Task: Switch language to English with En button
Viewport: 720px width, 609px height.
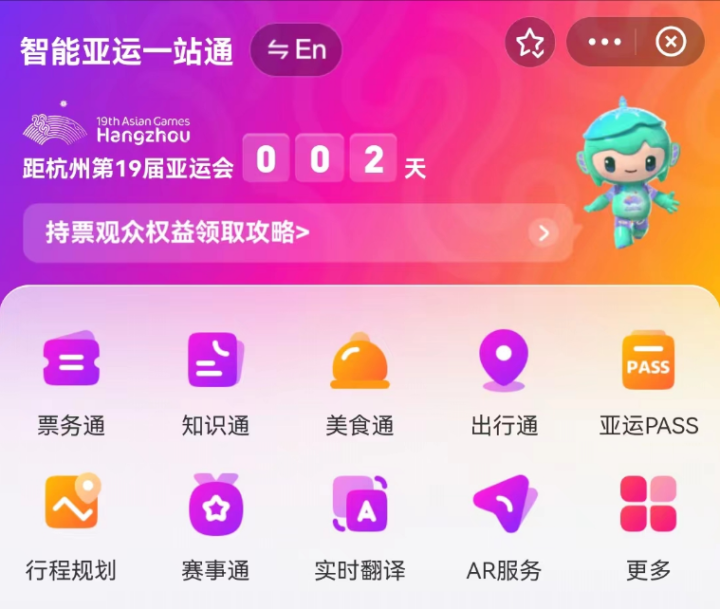Action: pyautogui.click(x=296, y=49)
